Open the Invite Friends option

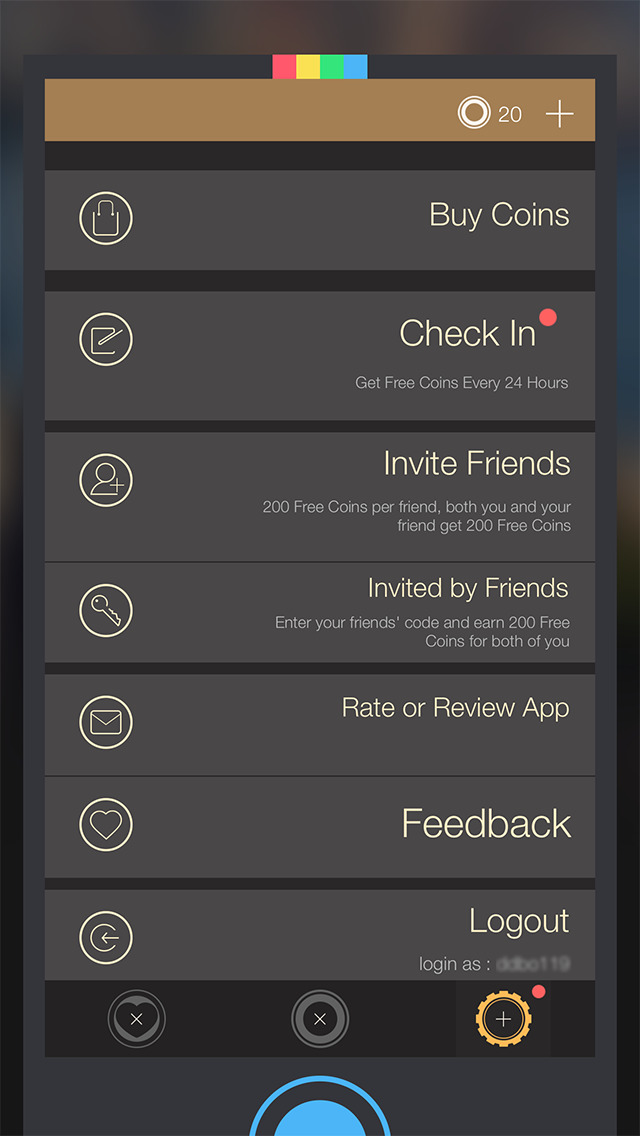pos(320,497)
